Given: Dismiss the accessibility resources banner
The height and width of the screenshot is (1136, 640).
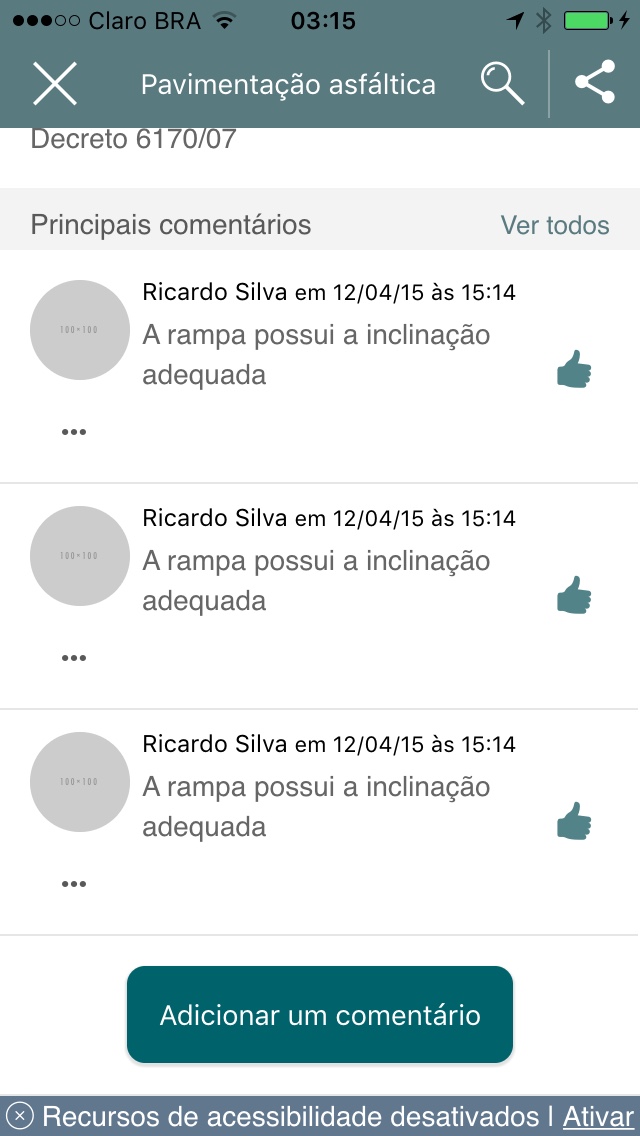Looking at the screenshot, I should point(19,1117).
